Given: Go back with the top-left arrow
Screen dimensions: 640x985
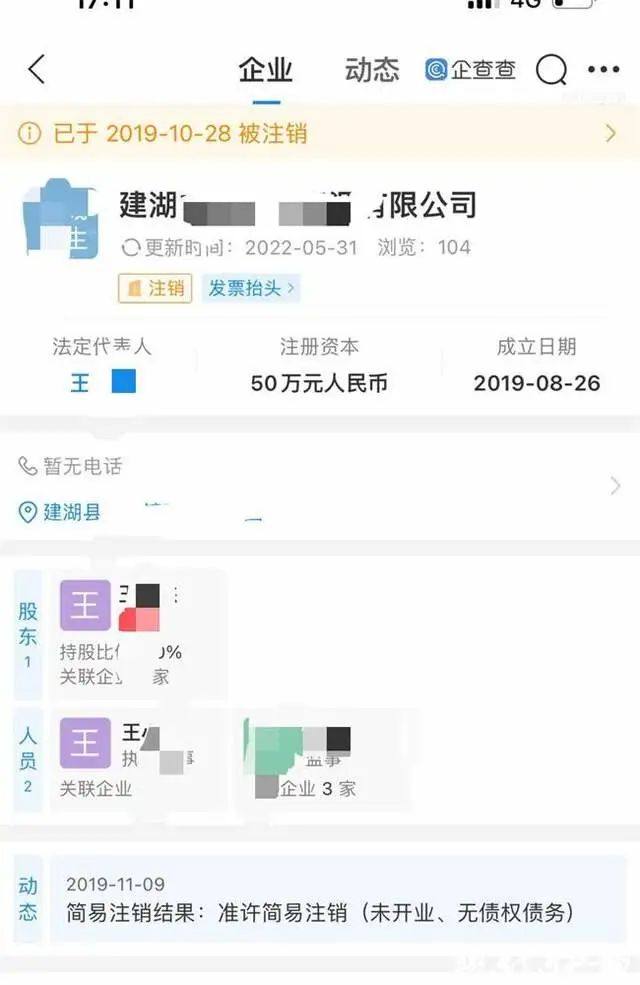Looking at the screenshot, I should 37,70.
